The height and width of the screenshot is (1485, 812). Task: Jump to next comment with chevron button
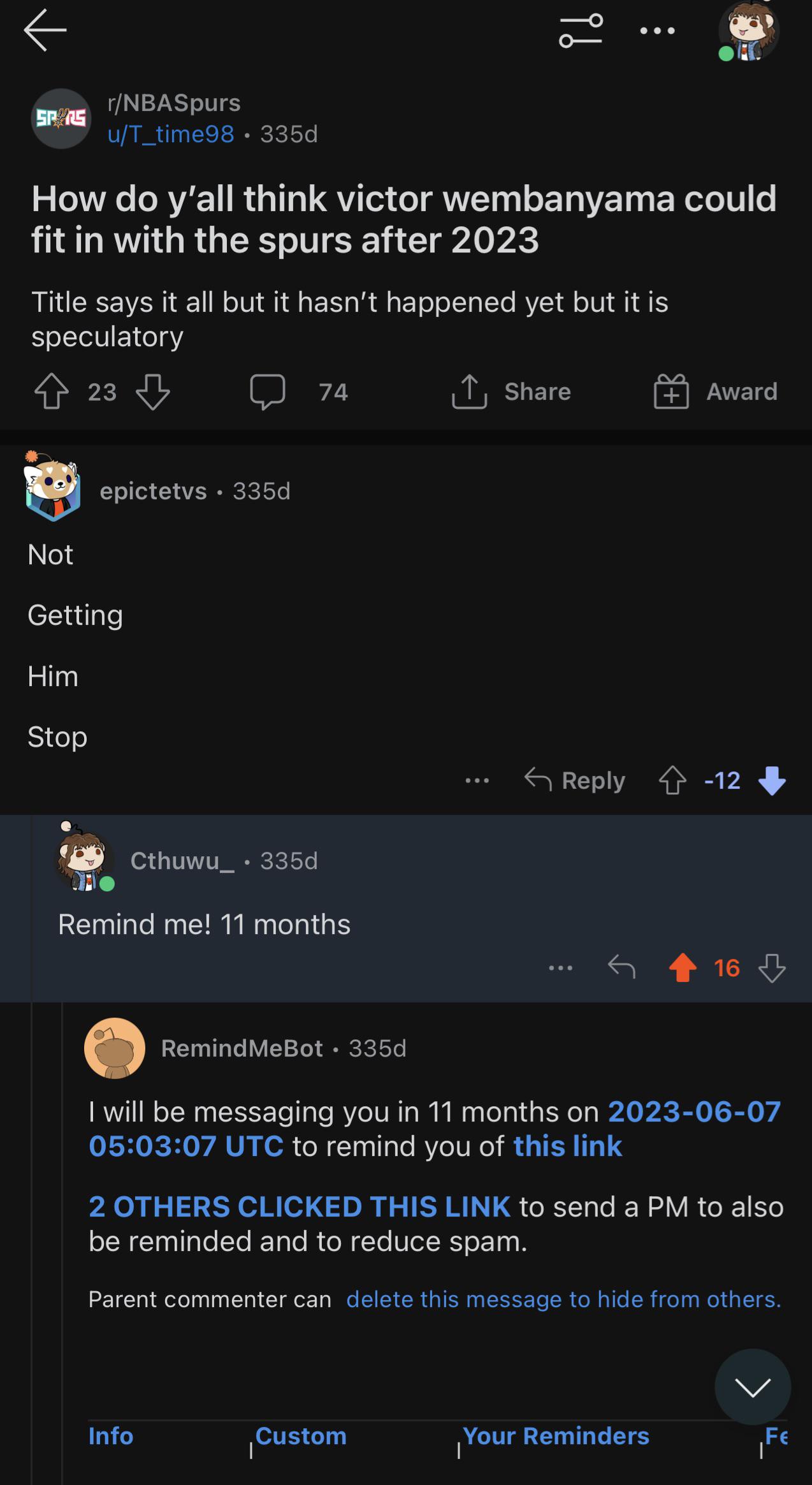click(752, 1387)
